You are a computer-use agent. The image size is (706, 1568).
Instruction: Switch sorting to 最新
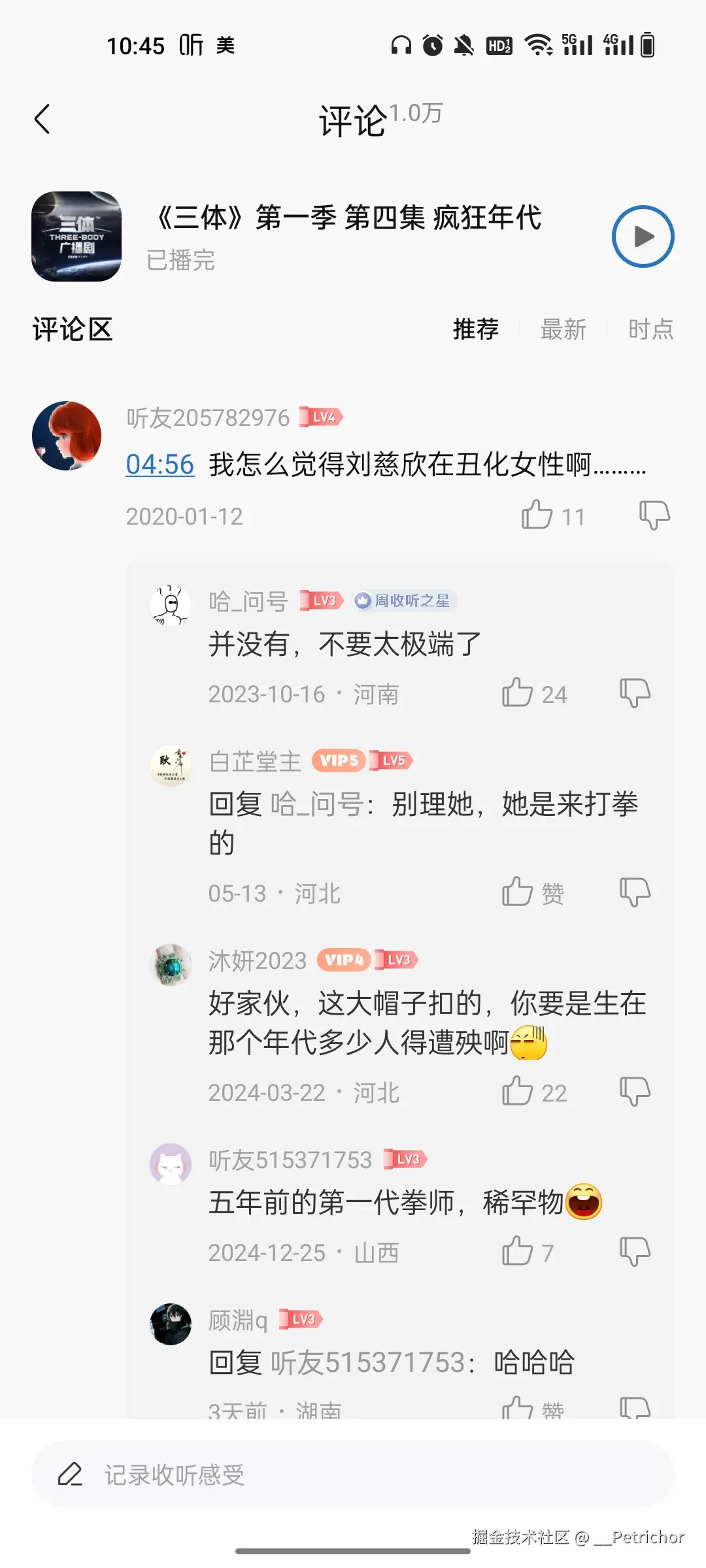563,330
